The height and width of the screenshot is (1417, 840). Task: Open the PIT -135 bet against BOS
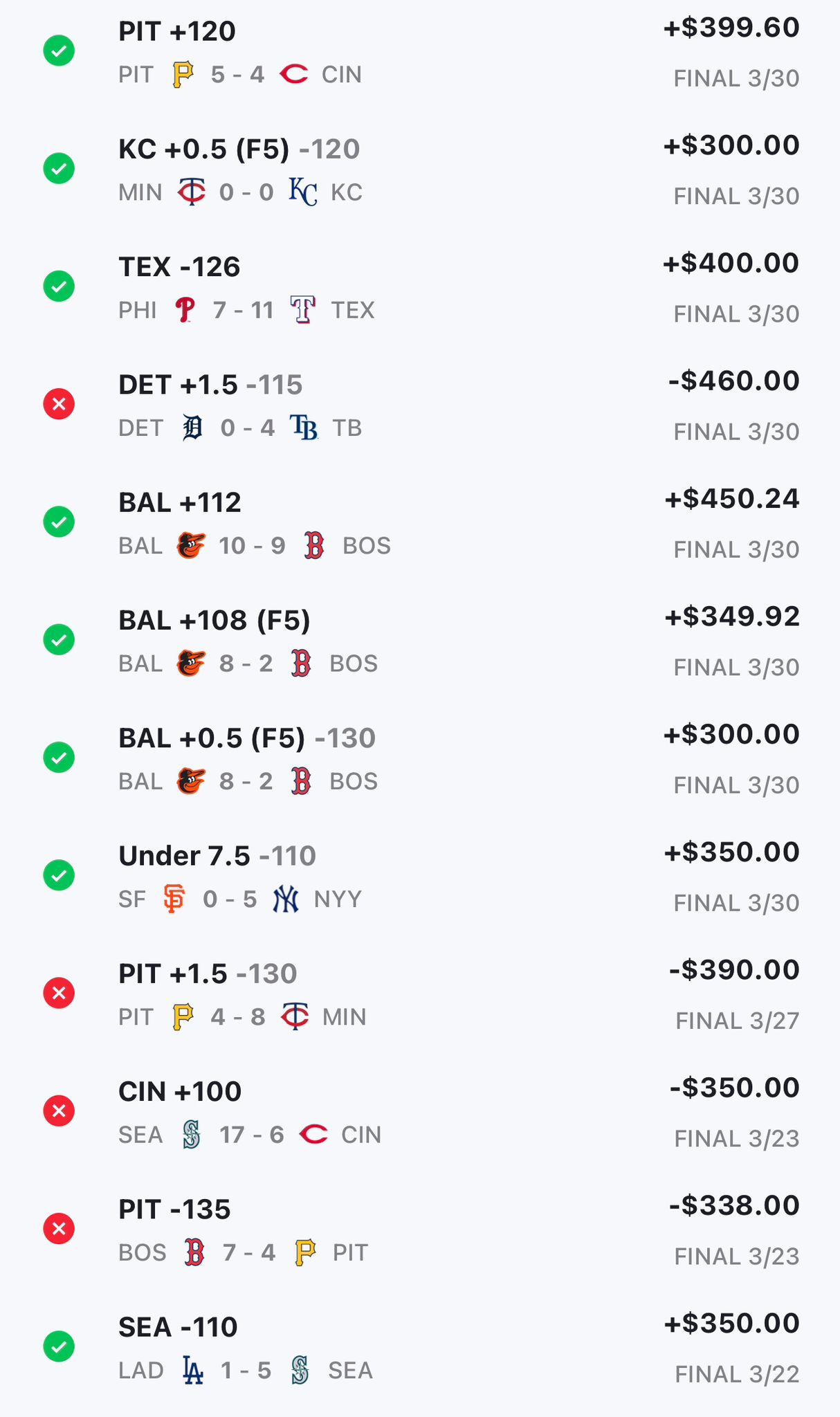tap(419, 1229)
